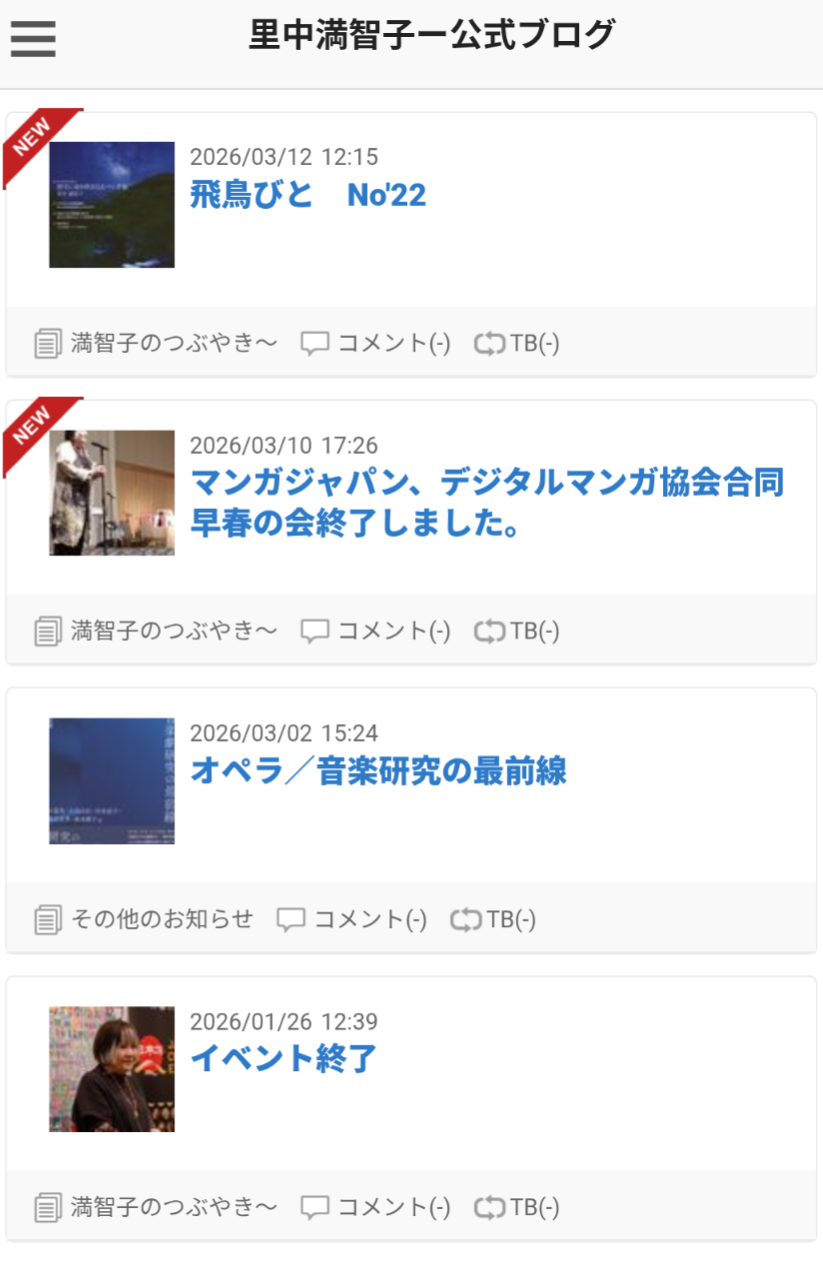Image resolution: width=823 pixels, height=1261 pixels.
Task: Open the post 飛鳥びと No'22
Action: tap(308, 195)
